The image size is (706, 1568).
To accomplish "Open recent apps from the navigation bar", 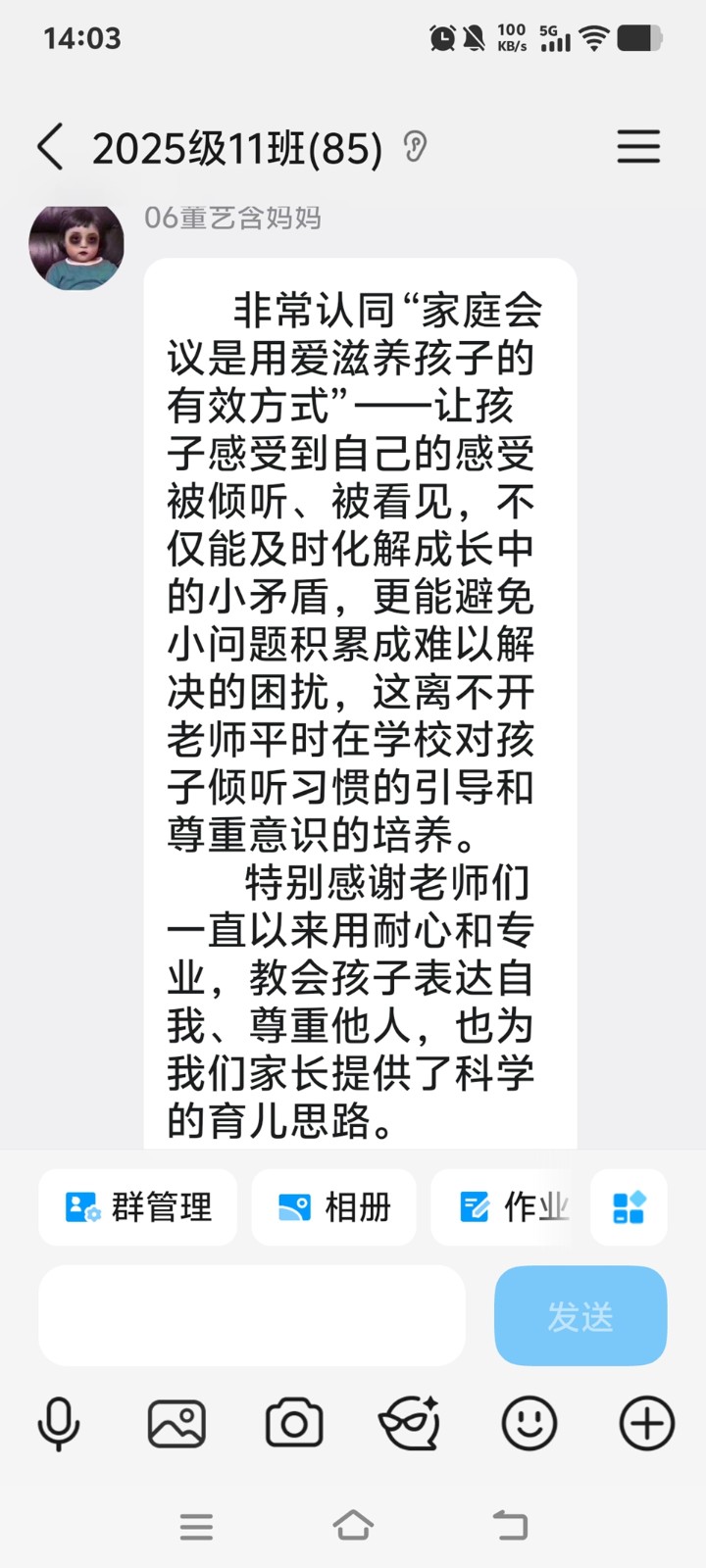I will 196,1526.
